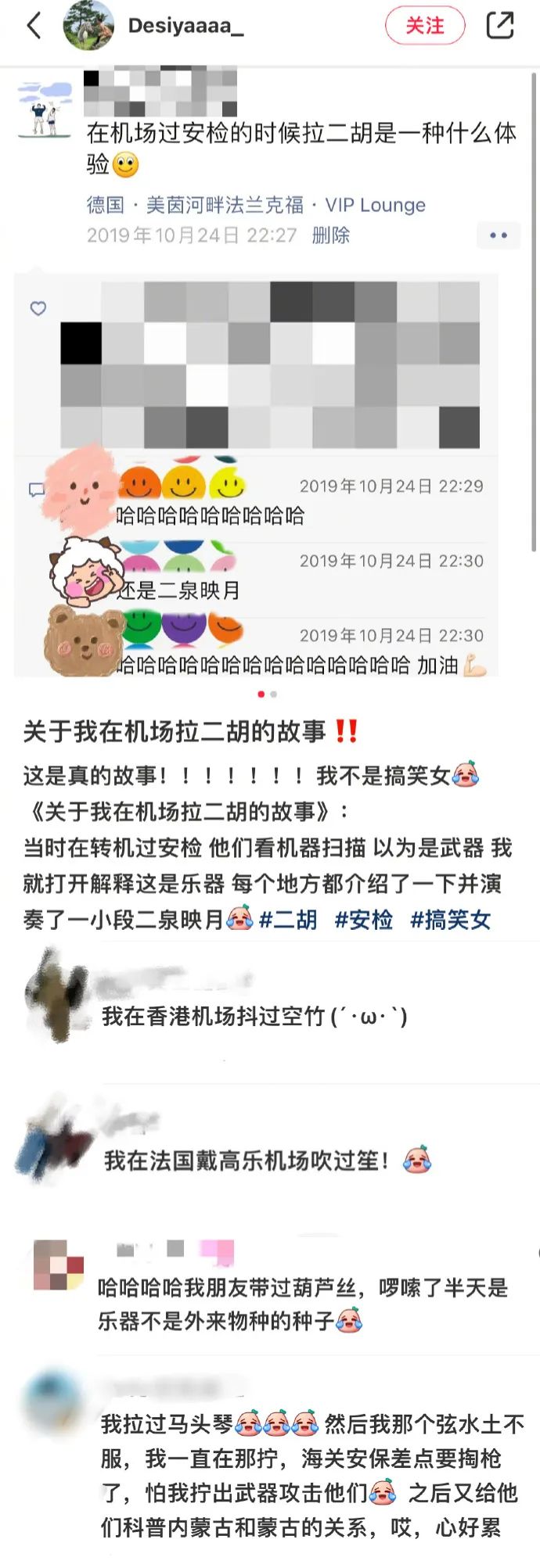Image resolution: width=540 pixels, height=1568 pixels.
Task: Open the #搞笑女 hashtag
Action: [451, 920]
